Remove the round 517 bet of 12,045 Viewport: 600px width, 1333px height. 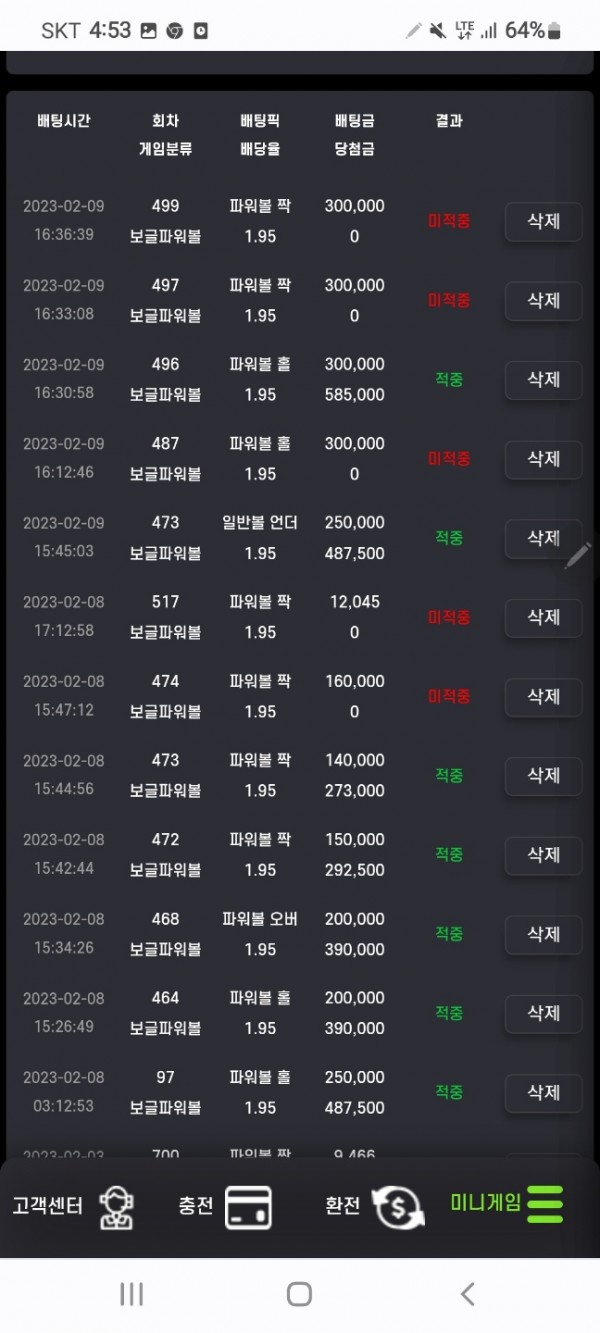[x=543, y=618]
